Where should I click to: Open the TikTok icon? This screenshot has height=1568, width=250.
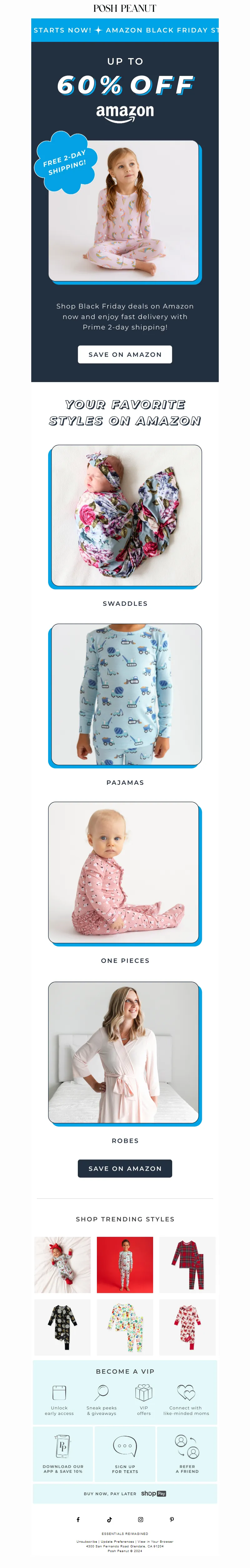point(109,1519)
